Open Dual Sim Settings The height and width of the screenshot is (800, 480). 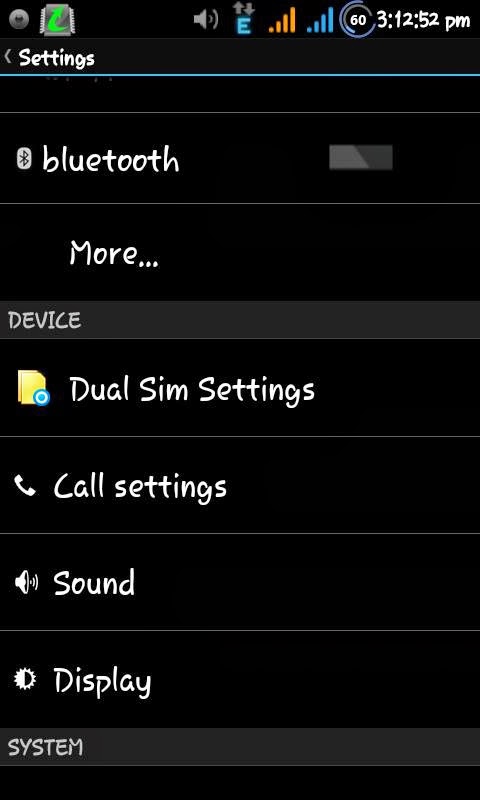pos(240,388)
